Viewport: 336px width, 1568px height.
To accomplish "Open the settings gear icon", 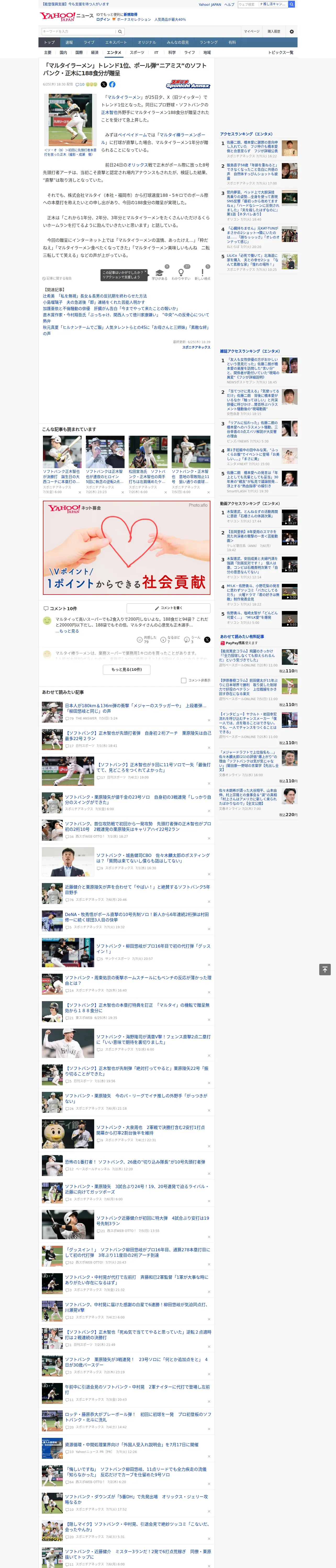I will (x=292, y=31).
